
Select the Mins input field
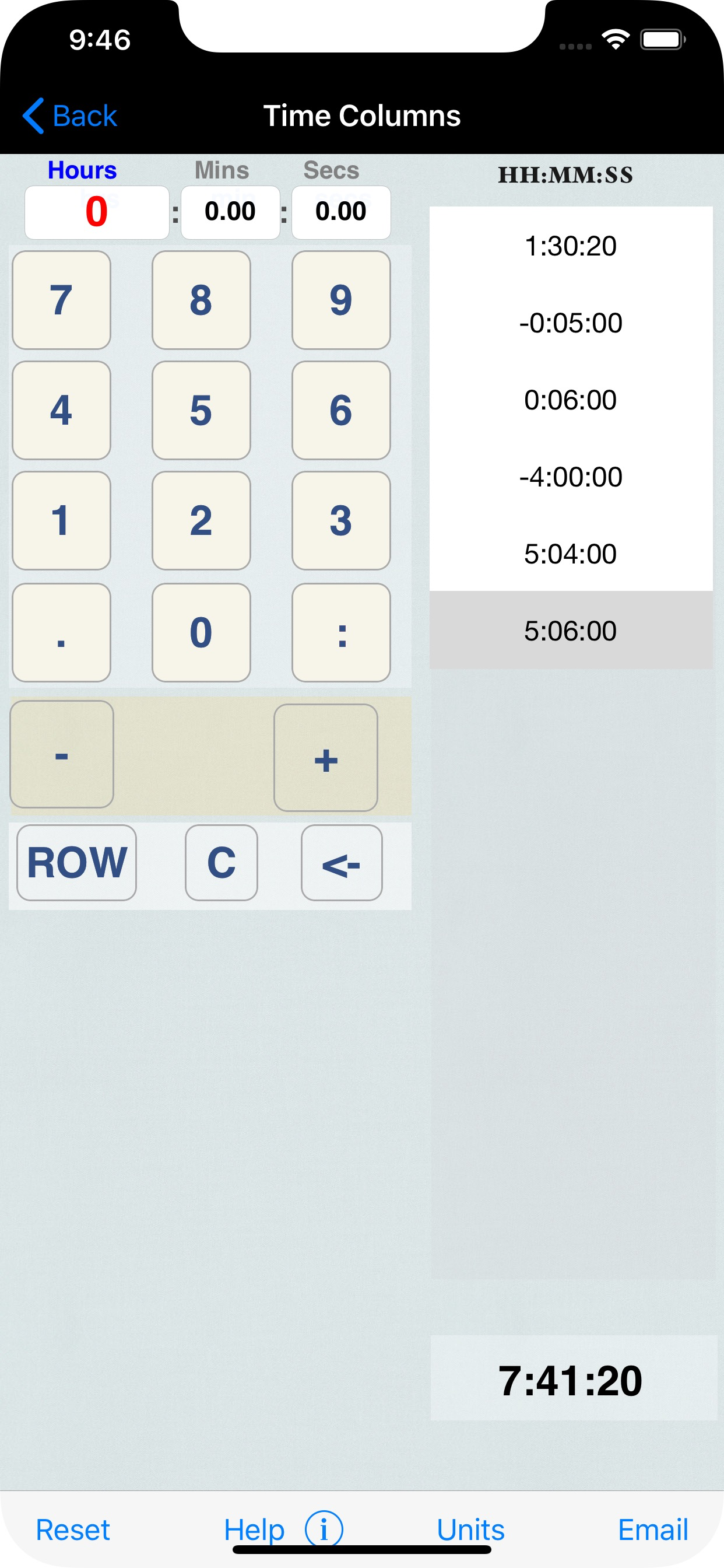tap(230, 212)
